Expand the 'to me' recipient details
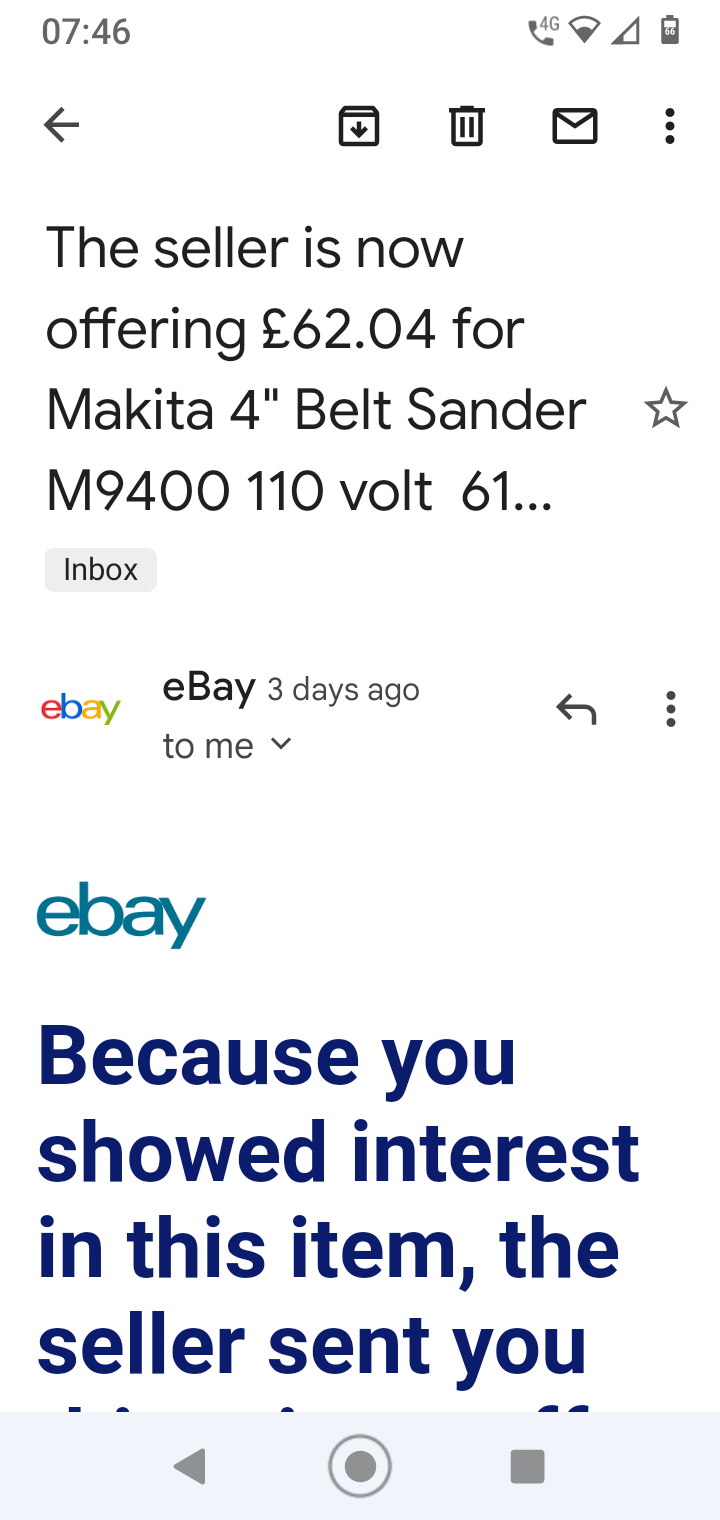 [228, 745]
